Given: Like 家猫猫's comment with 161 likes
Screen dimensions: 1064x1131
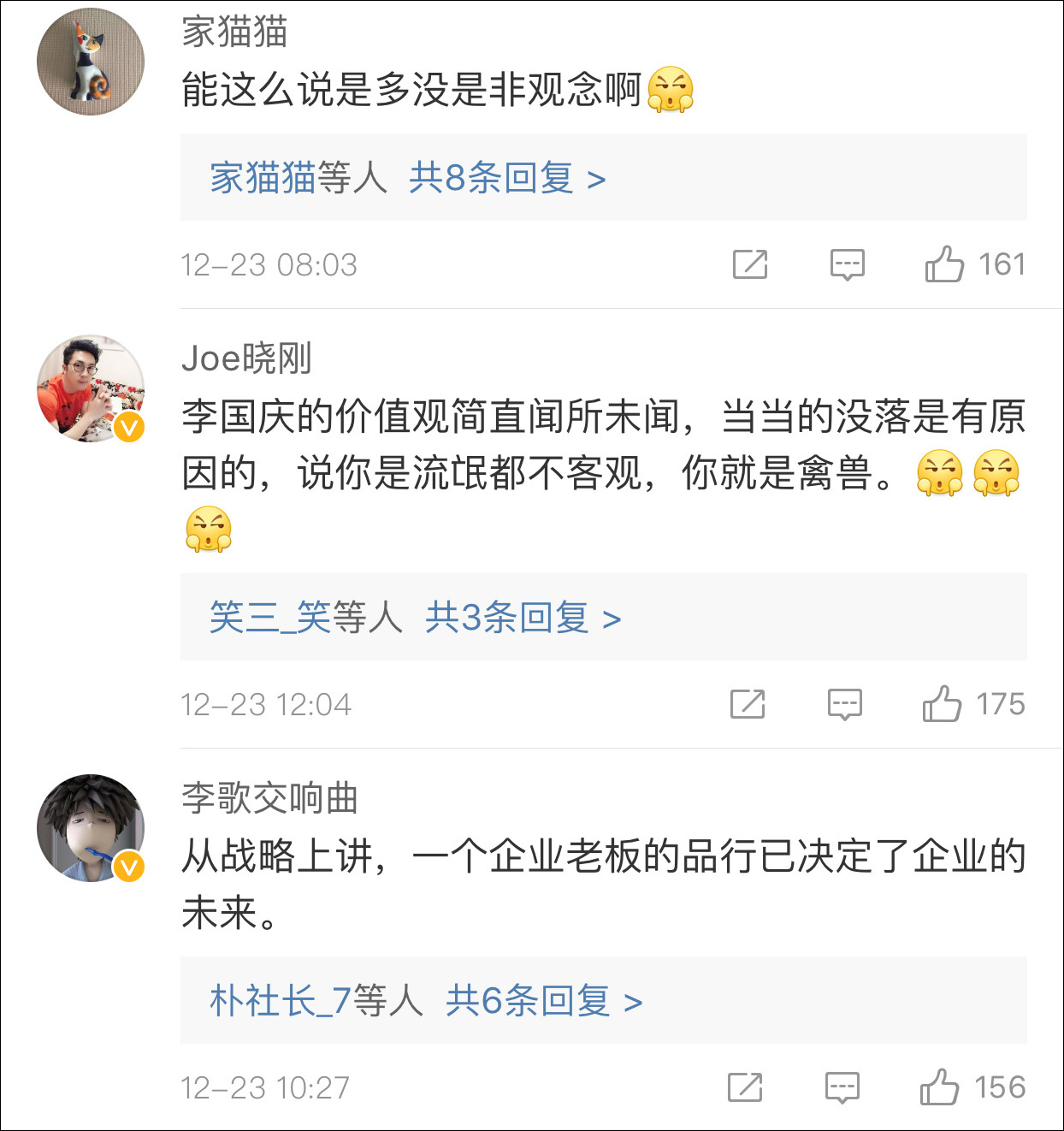Looking at the screenshot, I should tap(944, 264).
